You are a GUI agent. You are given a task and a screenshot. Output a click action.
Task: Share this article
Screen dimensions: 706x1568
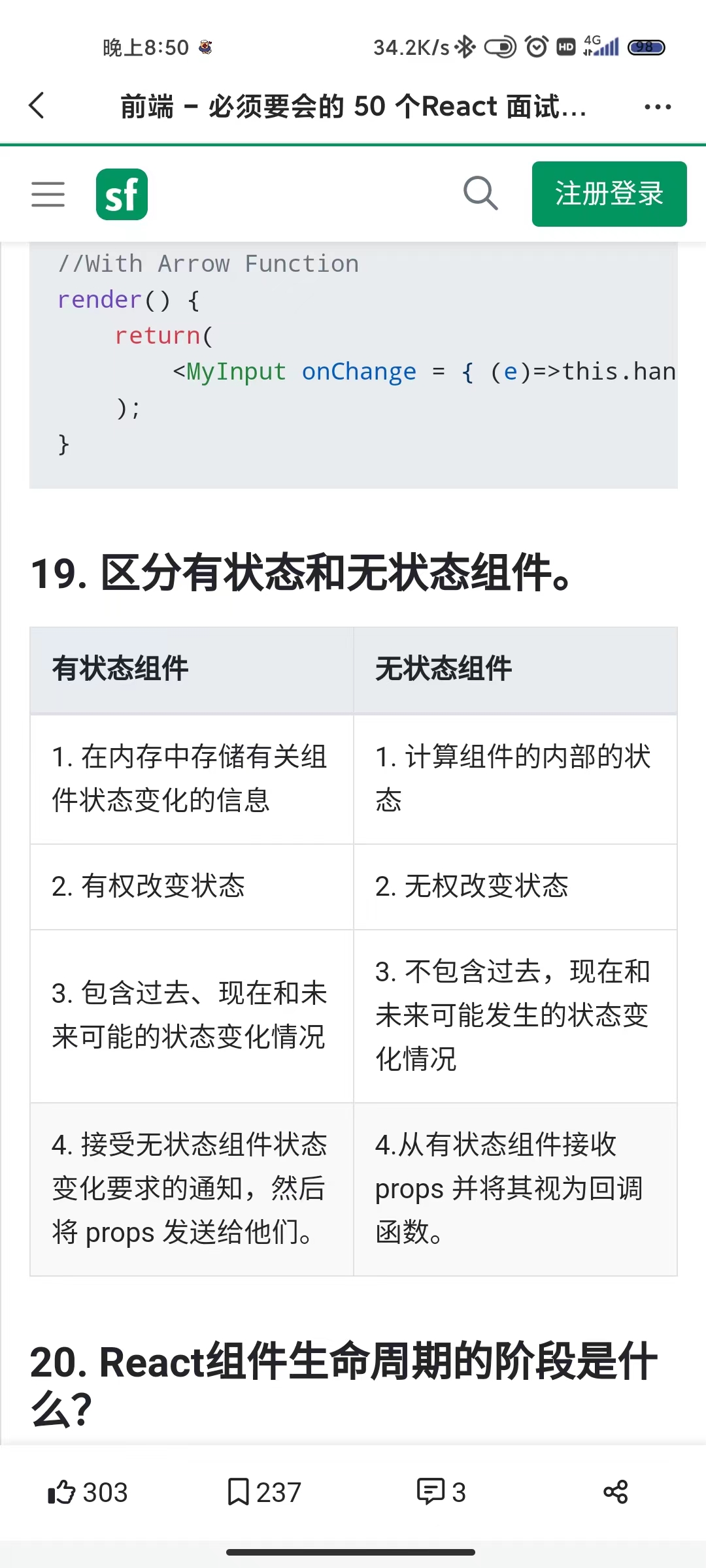point(615,1492)
